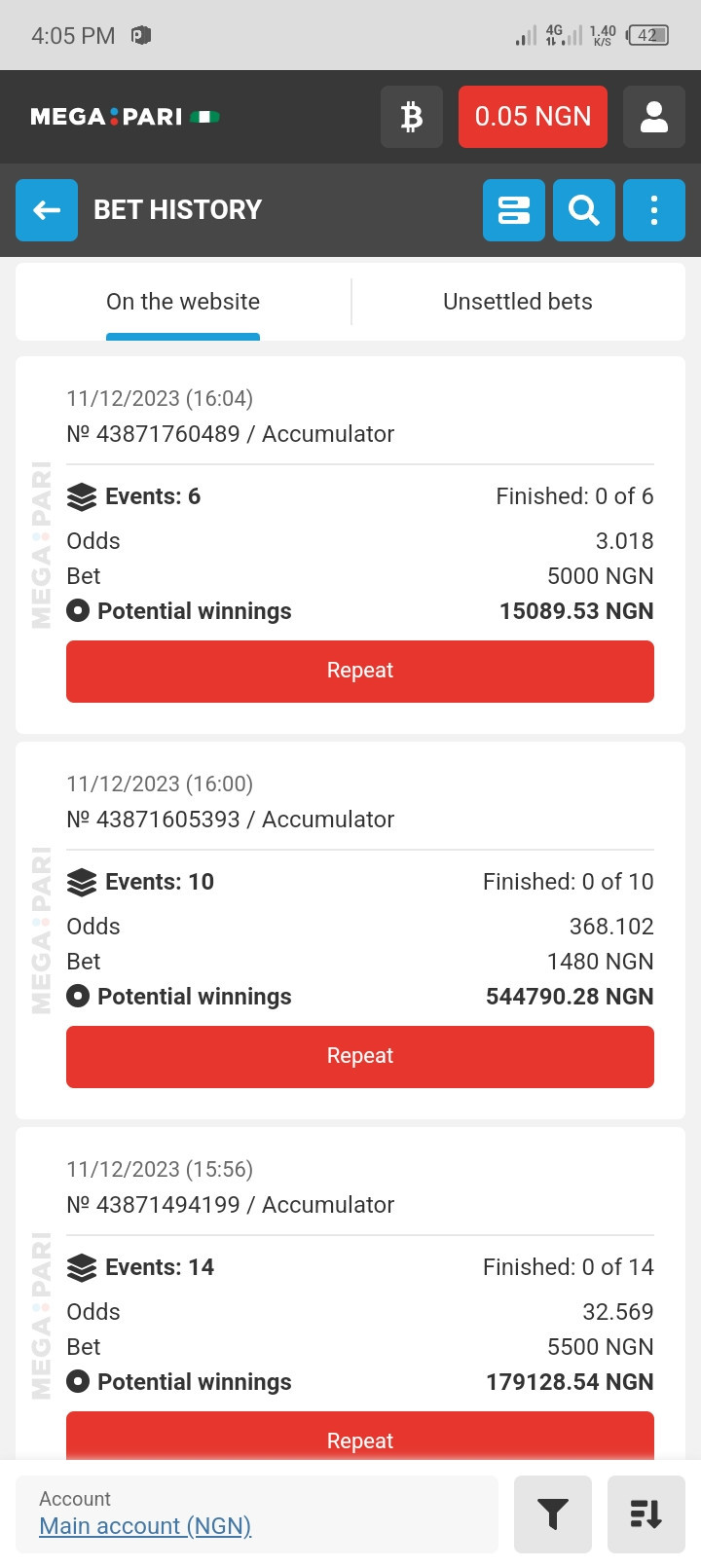Open the filter funnel button
This screenshot has height=1568, width=701.
pyautogui.click(x=553, y=1513)
